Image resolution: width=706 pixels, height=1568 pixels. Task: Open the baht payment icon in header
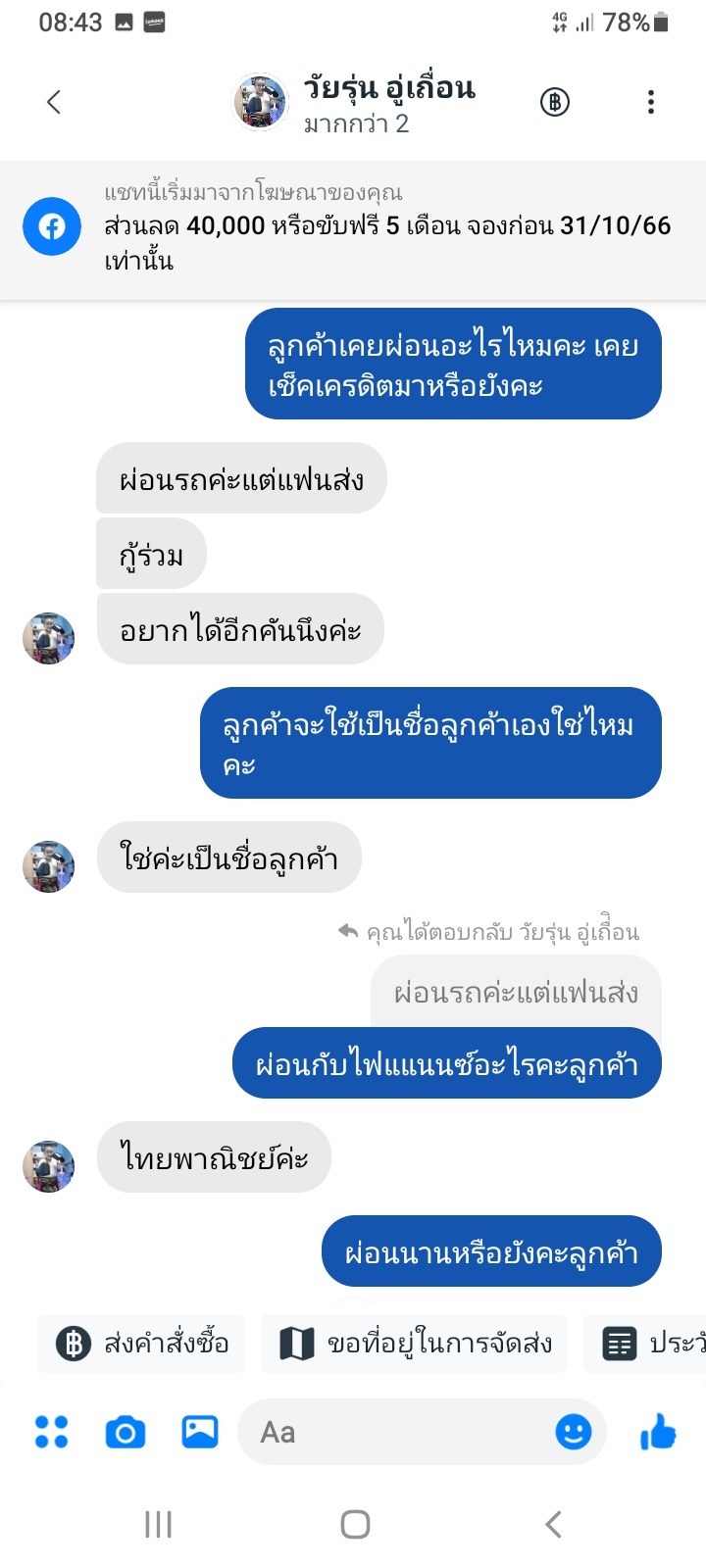point(555,102)
